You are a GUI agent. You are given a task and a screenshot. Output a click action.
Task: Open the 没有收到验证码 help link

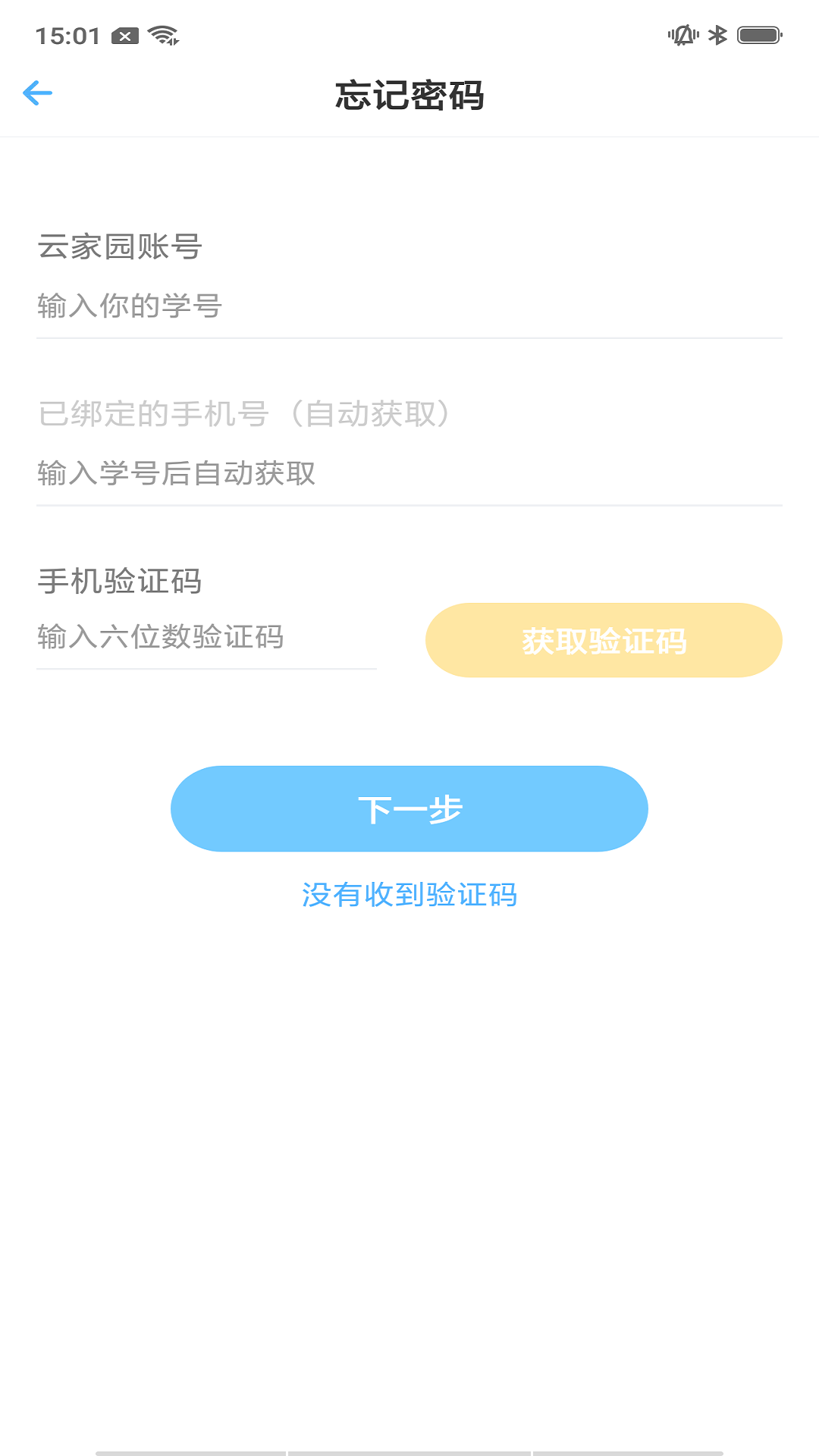pyautogui.click(x=409, y=895)
